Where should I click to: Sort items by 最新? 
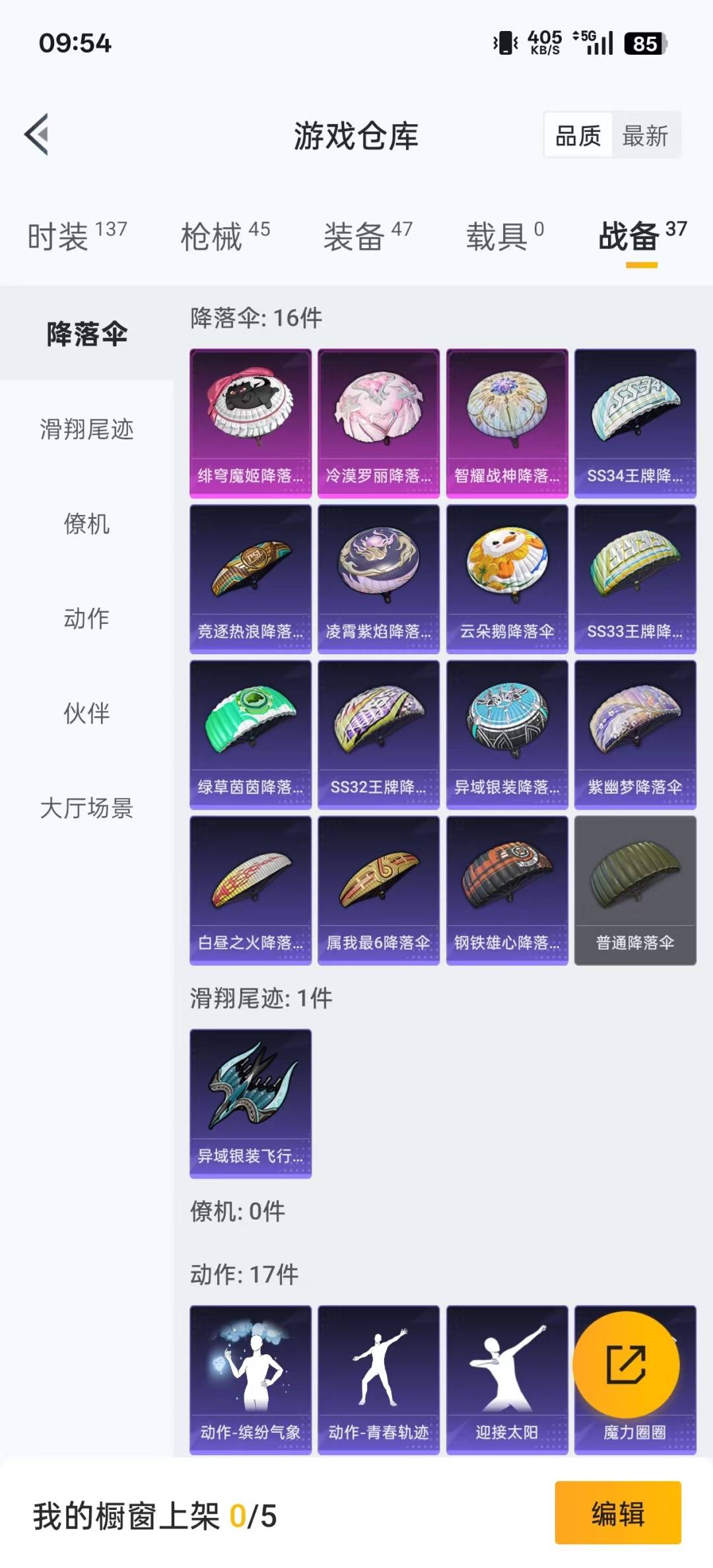point(645,136)
